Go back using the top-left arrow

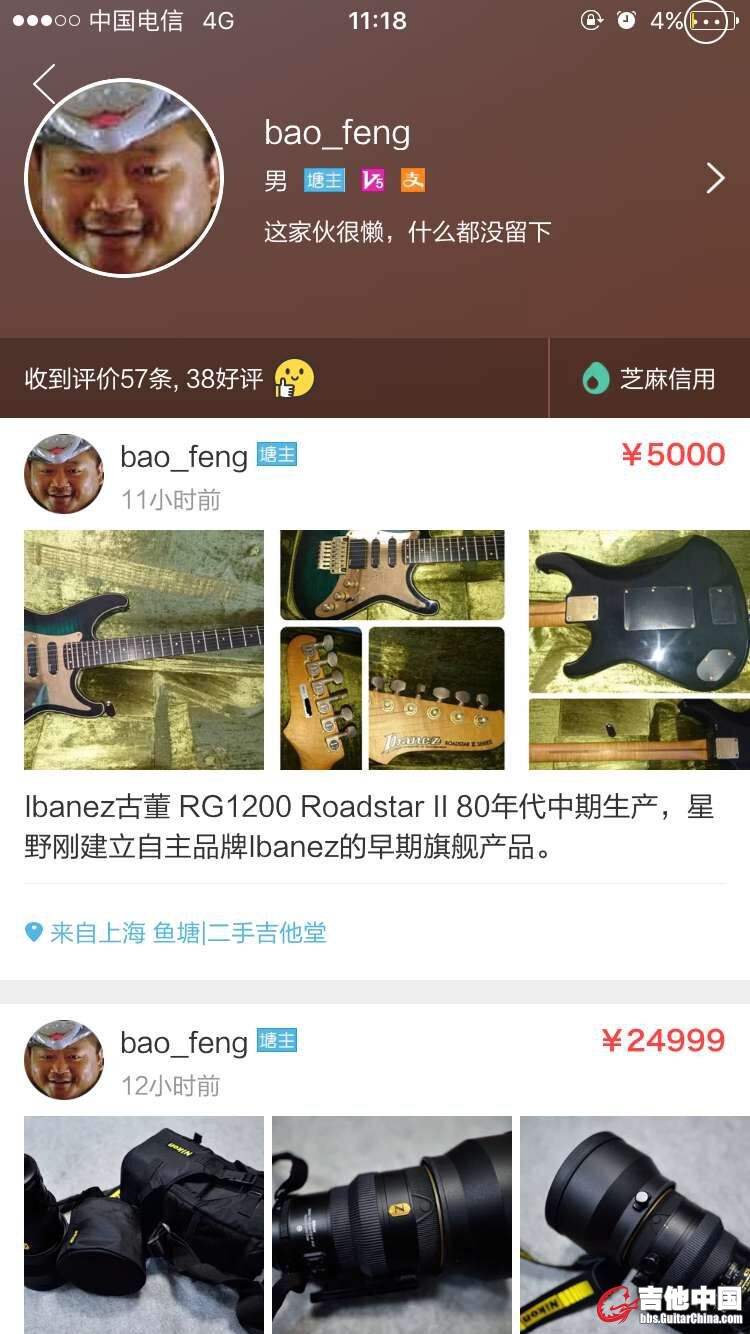coord(44,84)
